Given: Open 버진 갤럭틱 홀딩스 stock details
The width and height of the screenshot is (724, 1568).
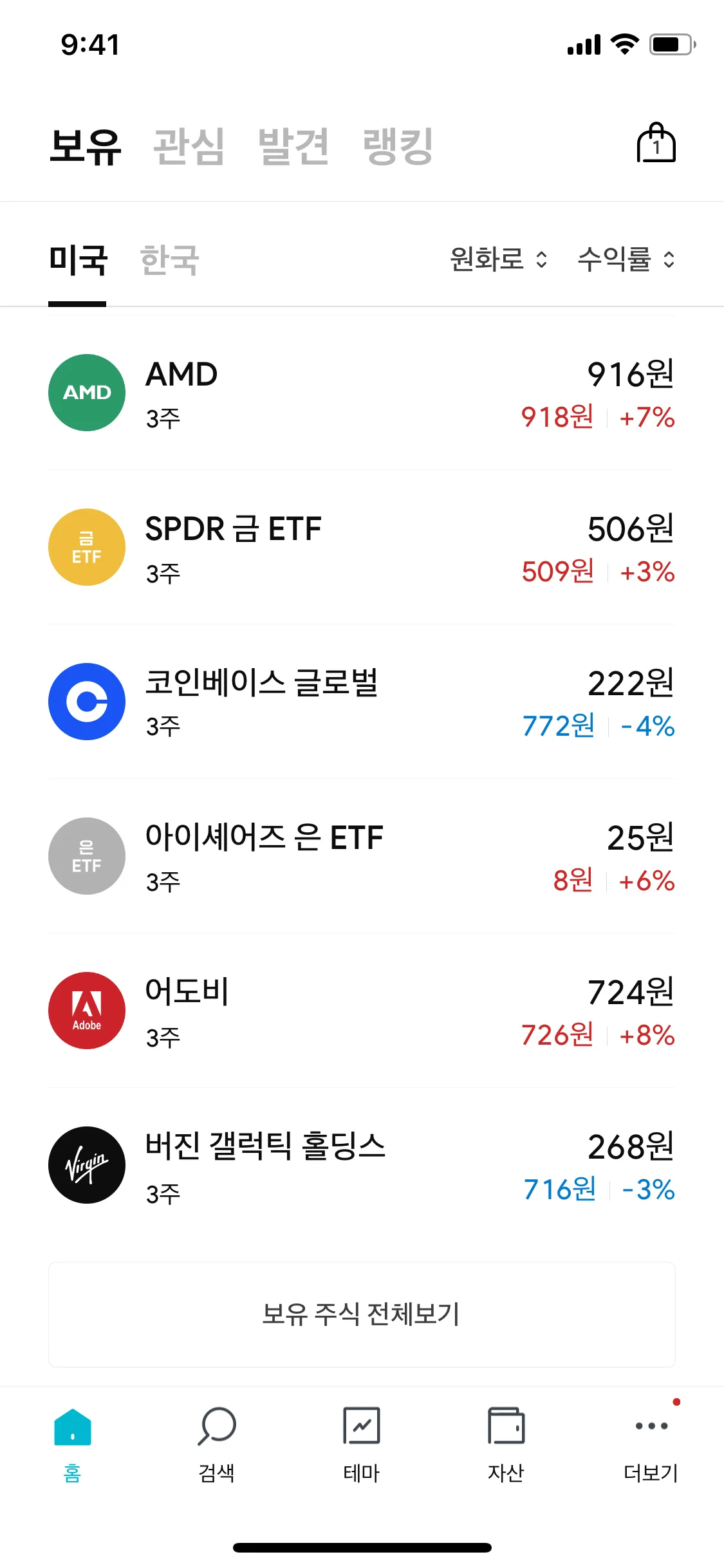Looking at the screenshot, I should tap(362, 1165).
